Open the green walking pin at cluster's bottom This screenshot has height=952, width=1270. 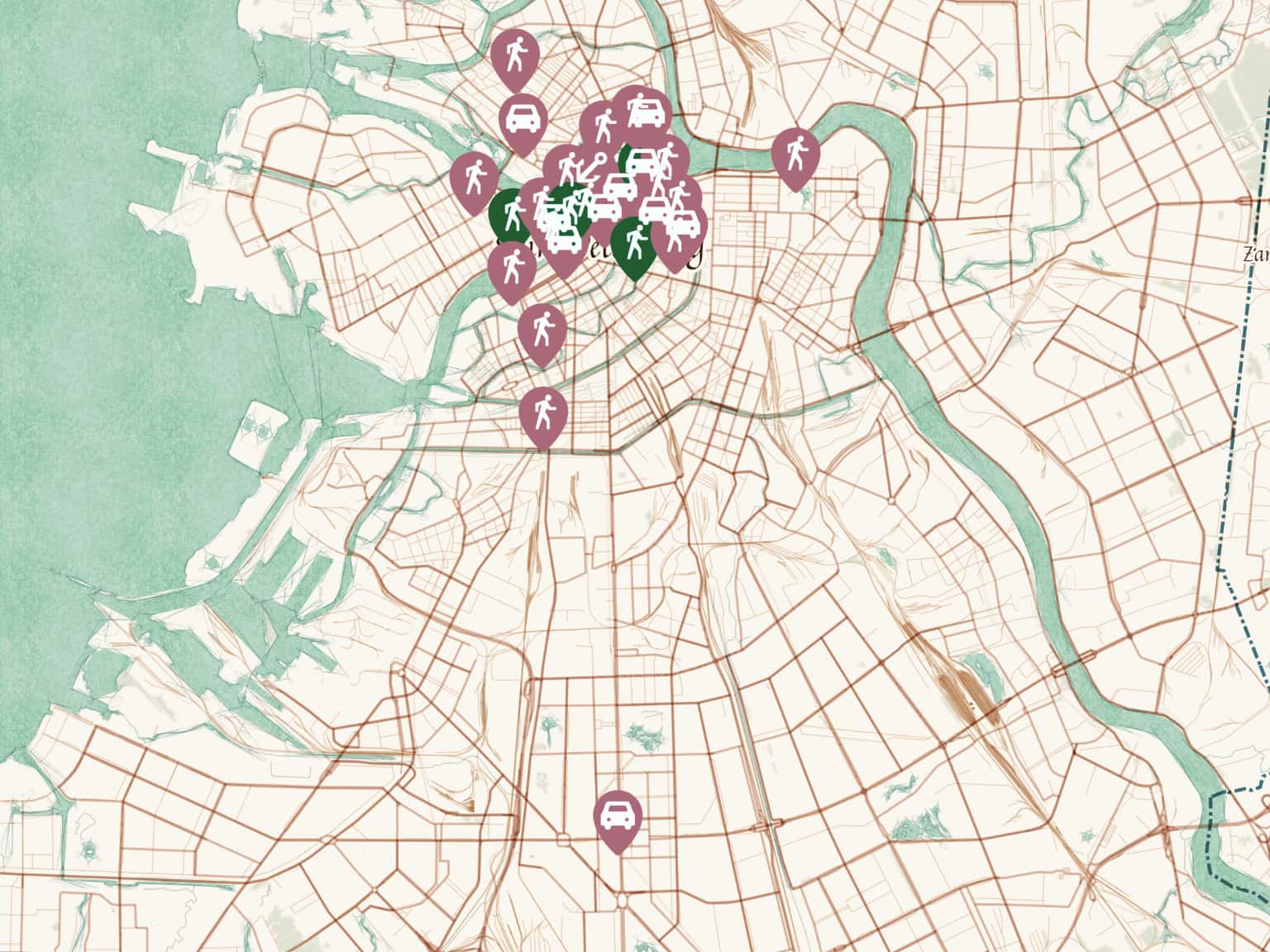coord(633,242)
